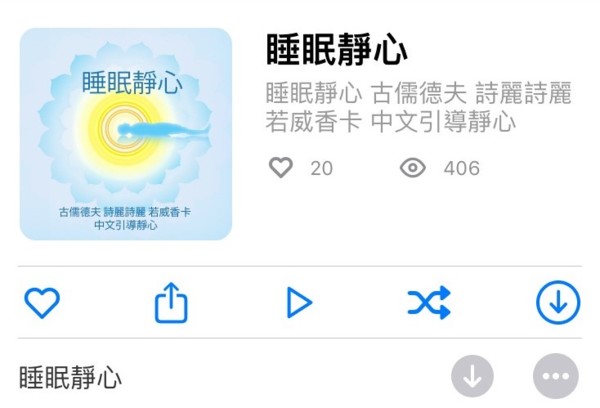Screen dimensions: 600x408
Task: Share this album
Action: coord(171,302)
